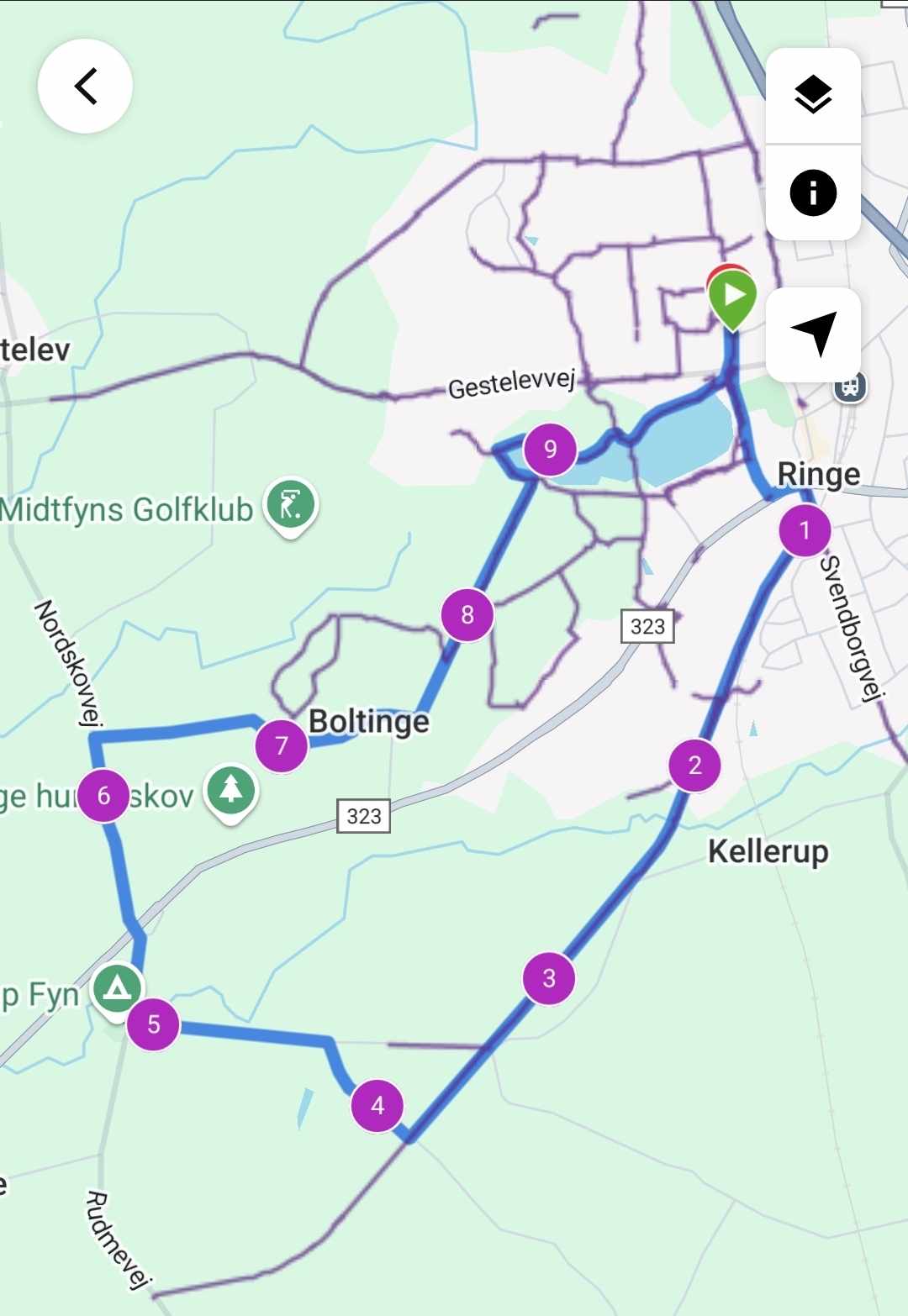The image size is (908, 1316).
Task: Select kilometer marker 6 on route
Action: (x=103, y=795)
